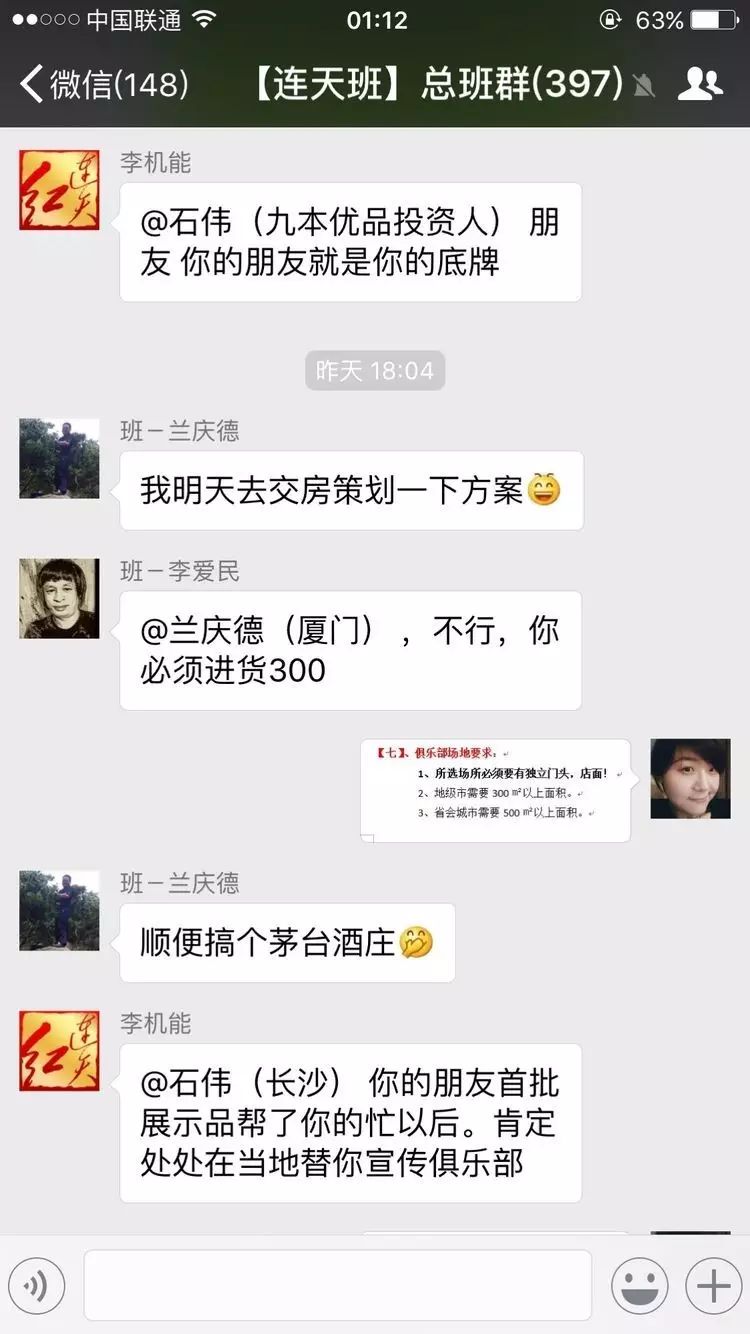The image size is (750, 1334).
Task: Switch to voice message input
Action: [x=37, y=1286]
